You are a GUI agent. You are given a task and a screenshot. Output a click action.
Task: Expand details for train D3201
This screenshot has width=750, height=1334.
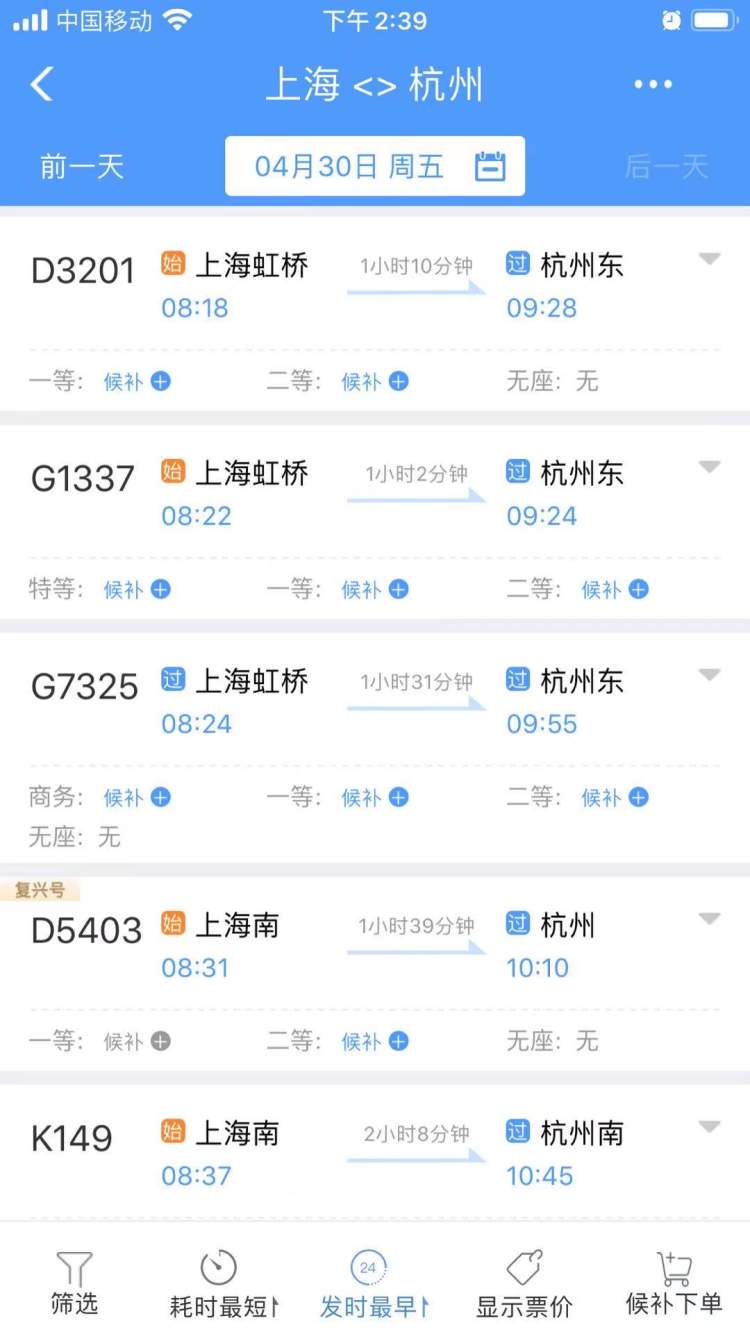[709, 259]
